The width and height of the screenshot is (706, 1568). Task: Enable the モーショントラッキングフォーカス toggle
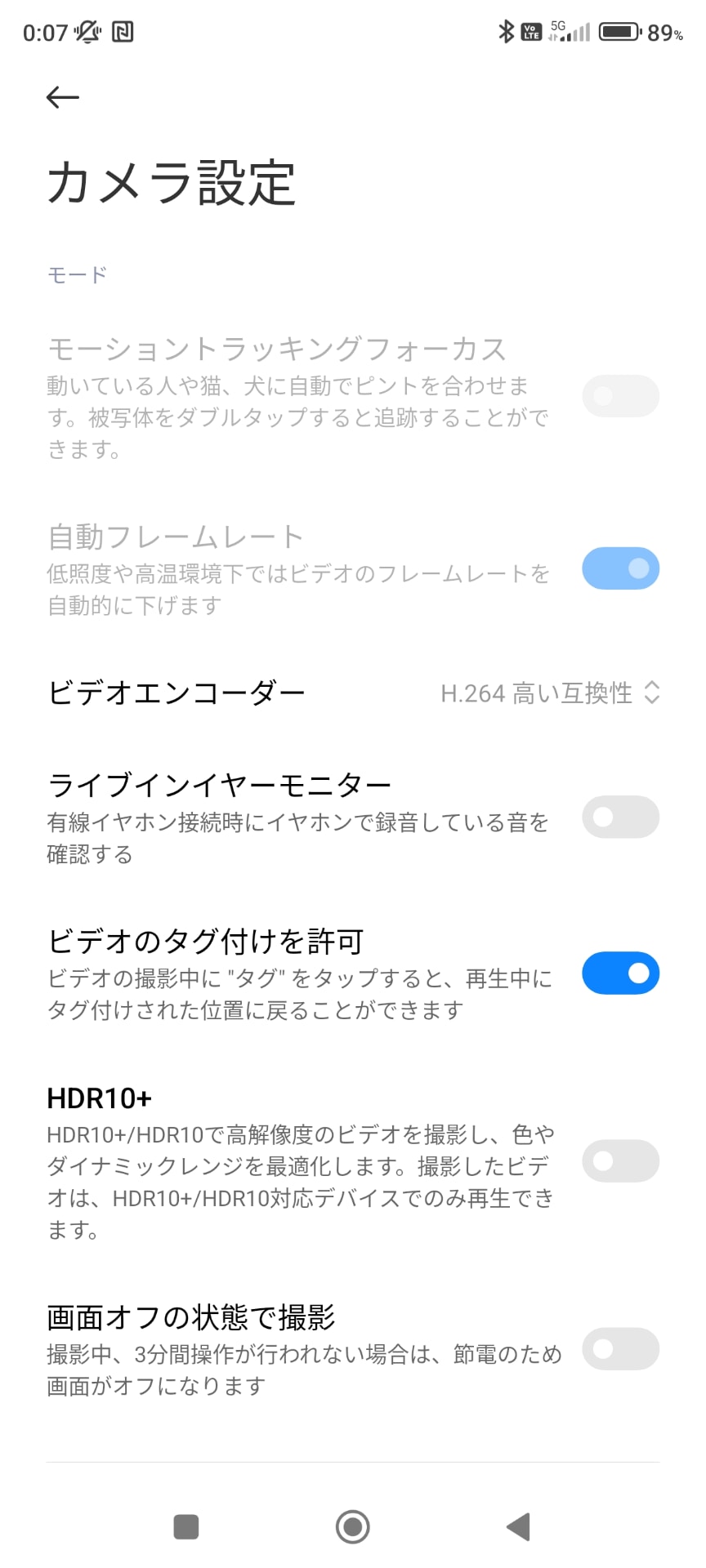pyautogui.click(x=620, y=395)
